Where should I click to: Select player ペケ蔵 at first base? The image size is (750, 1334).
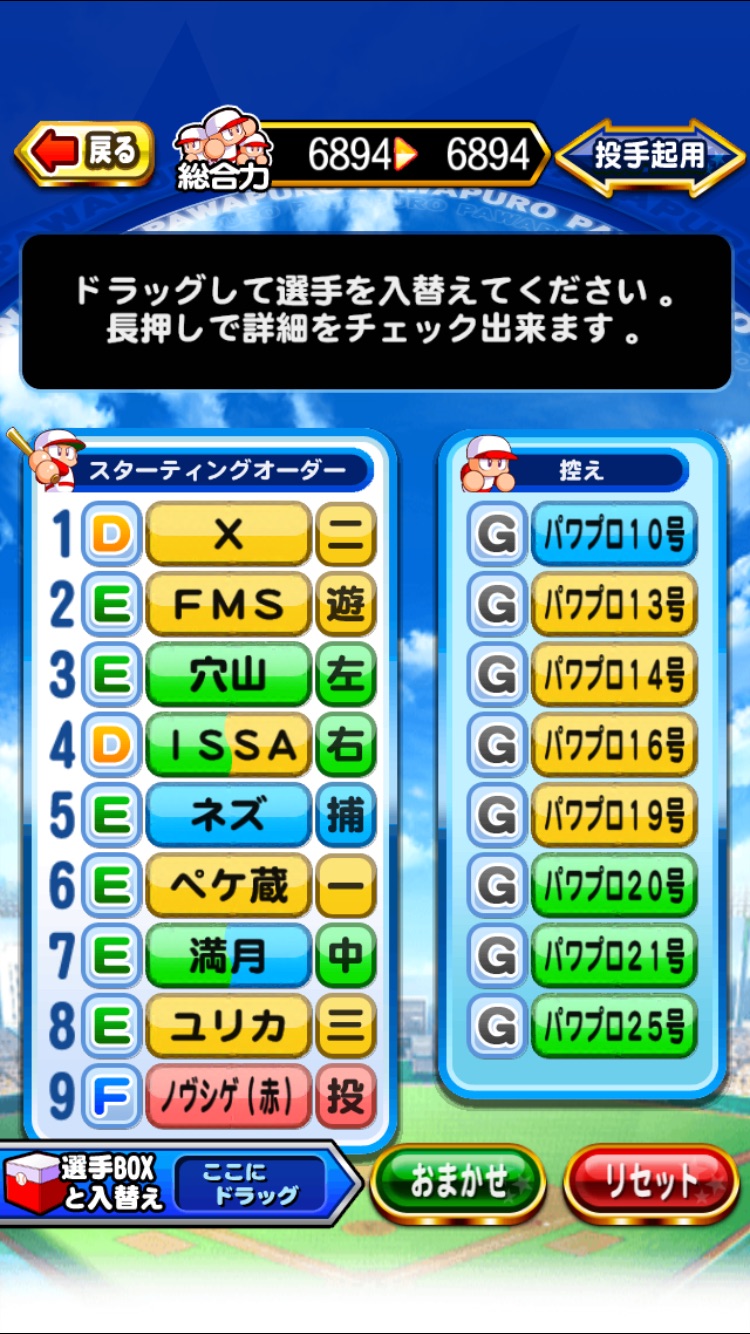point(229,885)
